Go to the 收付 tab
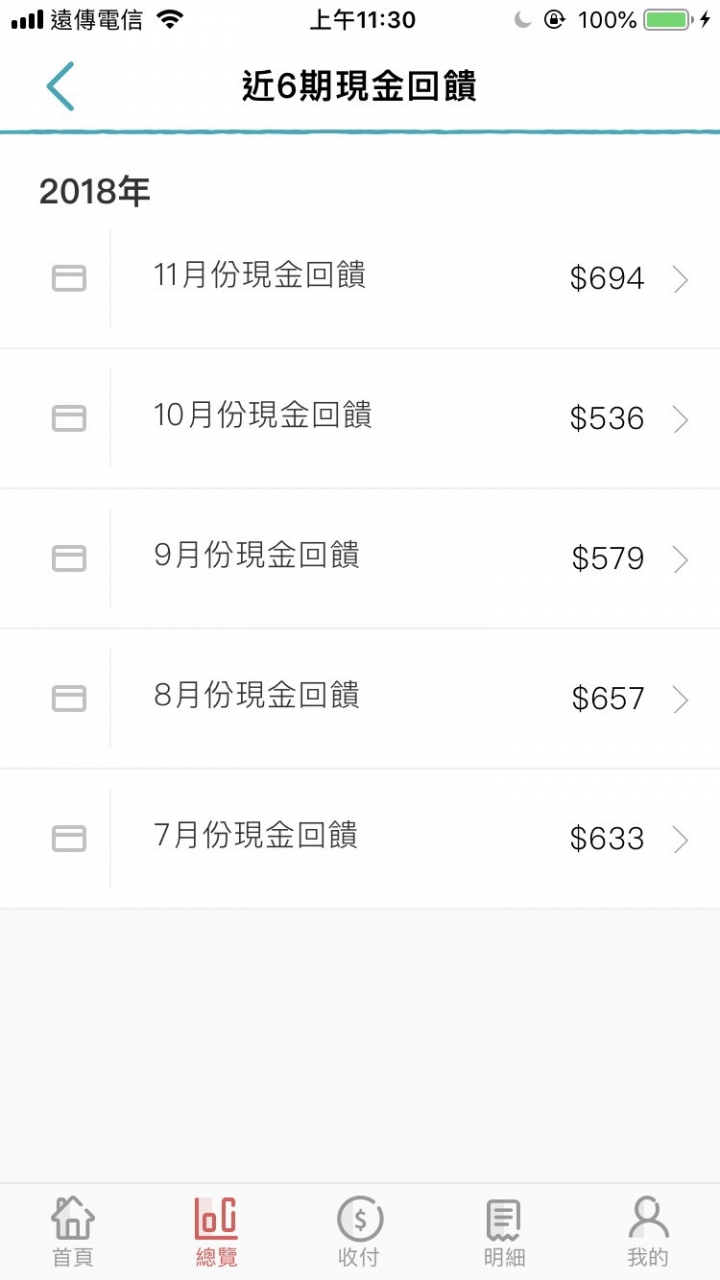The image size is (720, 1280). click(360, 1232)
